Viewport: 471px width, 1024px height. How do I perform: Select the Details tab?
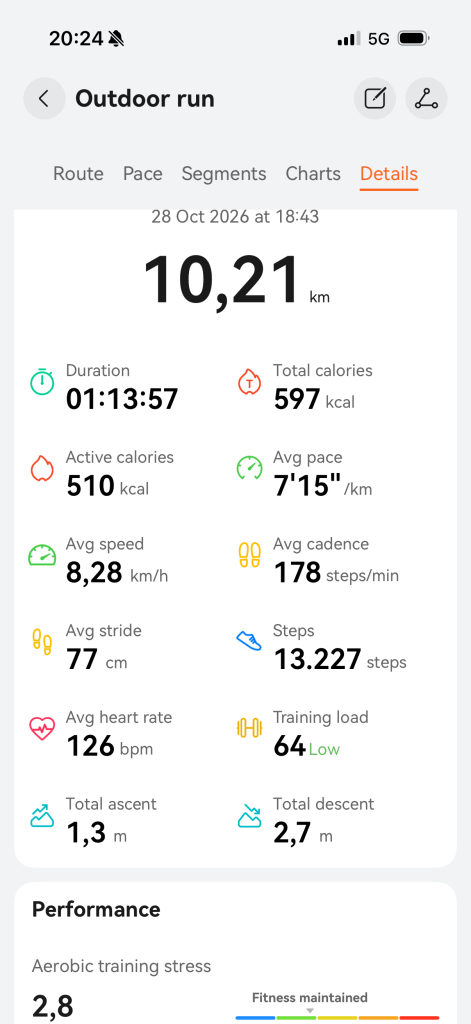tap(389, 174)
